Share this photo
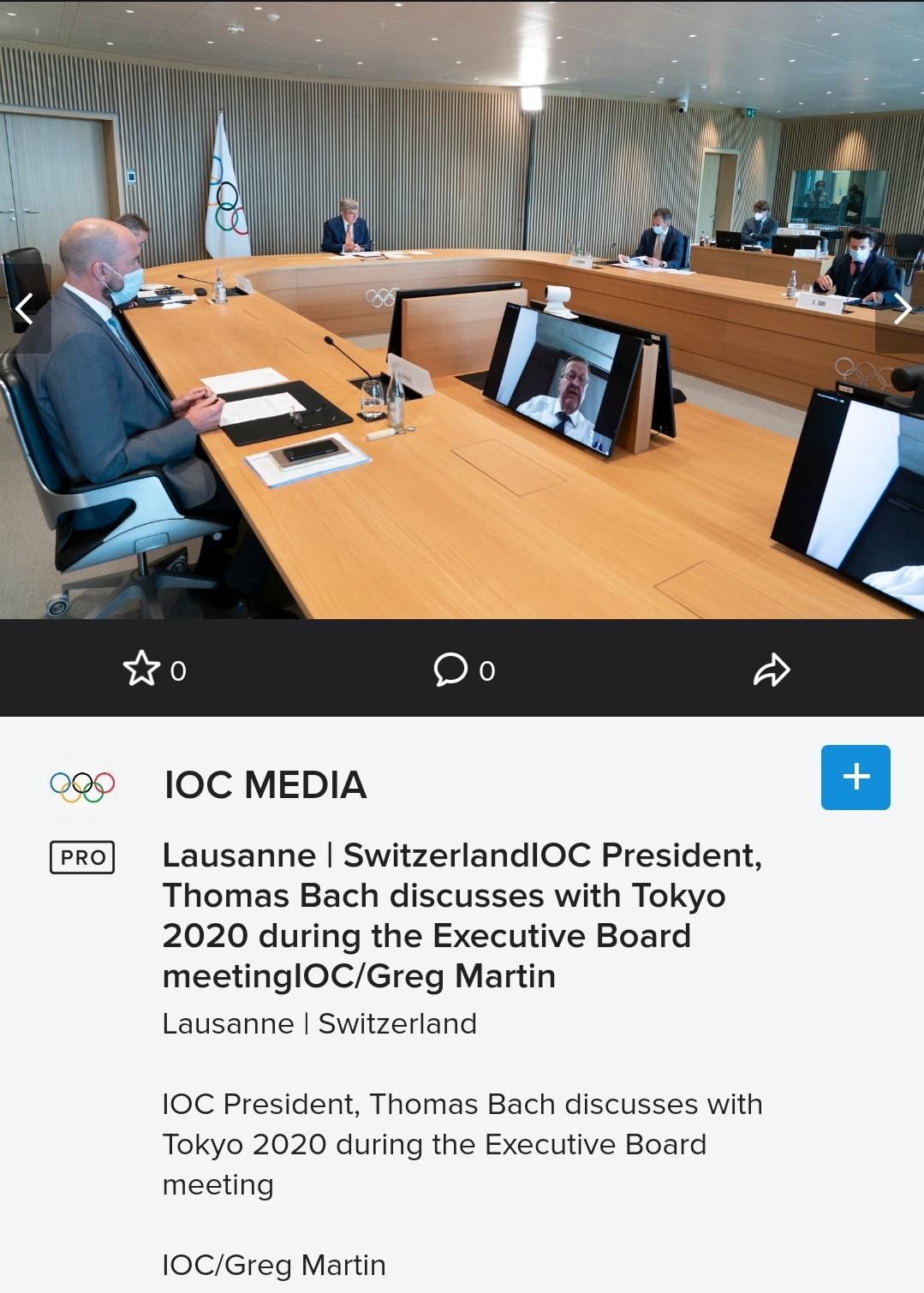Screen dimensions: 924x1293 pos(771,670)
